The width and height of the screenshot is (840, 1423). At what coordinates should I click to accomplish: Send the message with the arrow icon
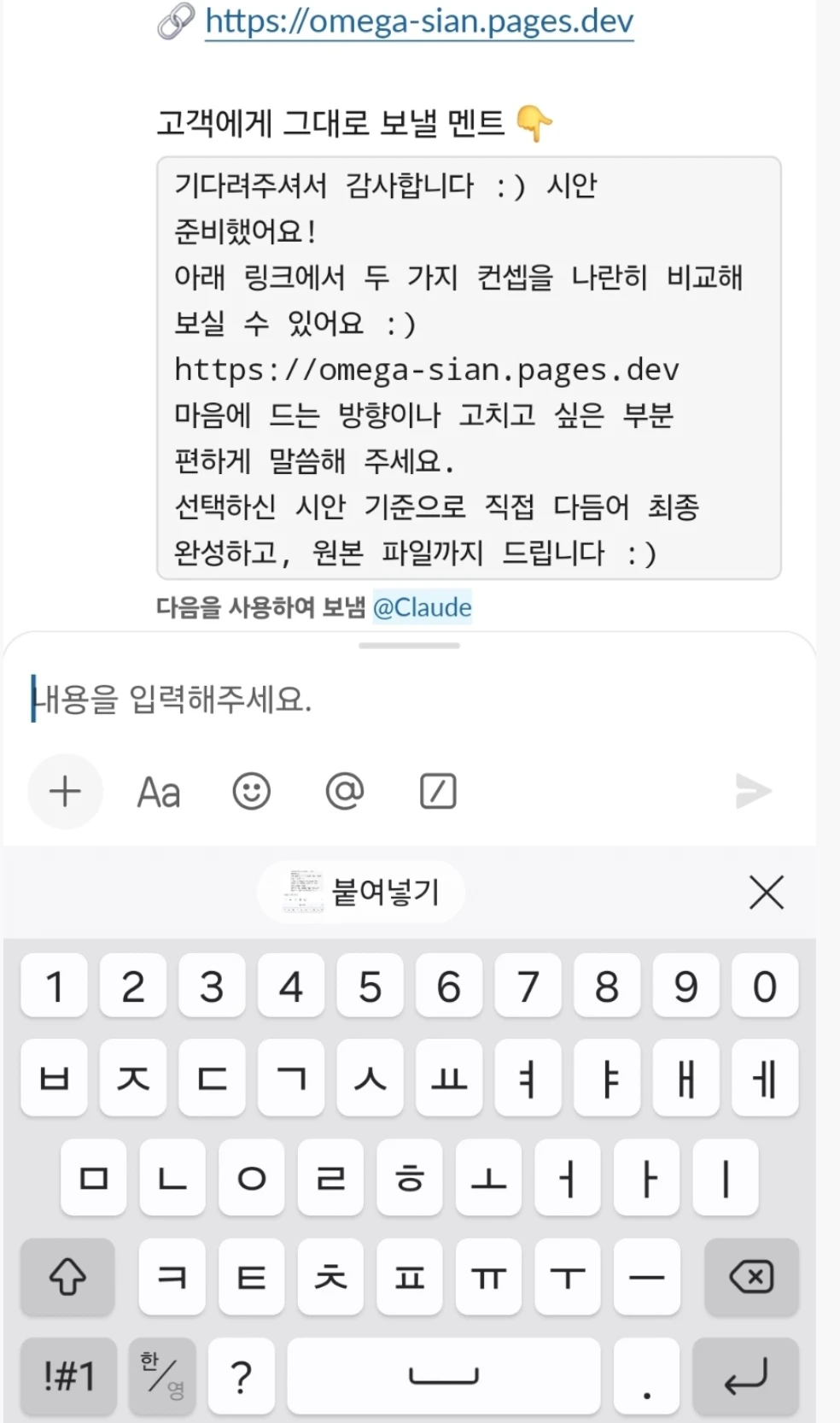[754, 792]
